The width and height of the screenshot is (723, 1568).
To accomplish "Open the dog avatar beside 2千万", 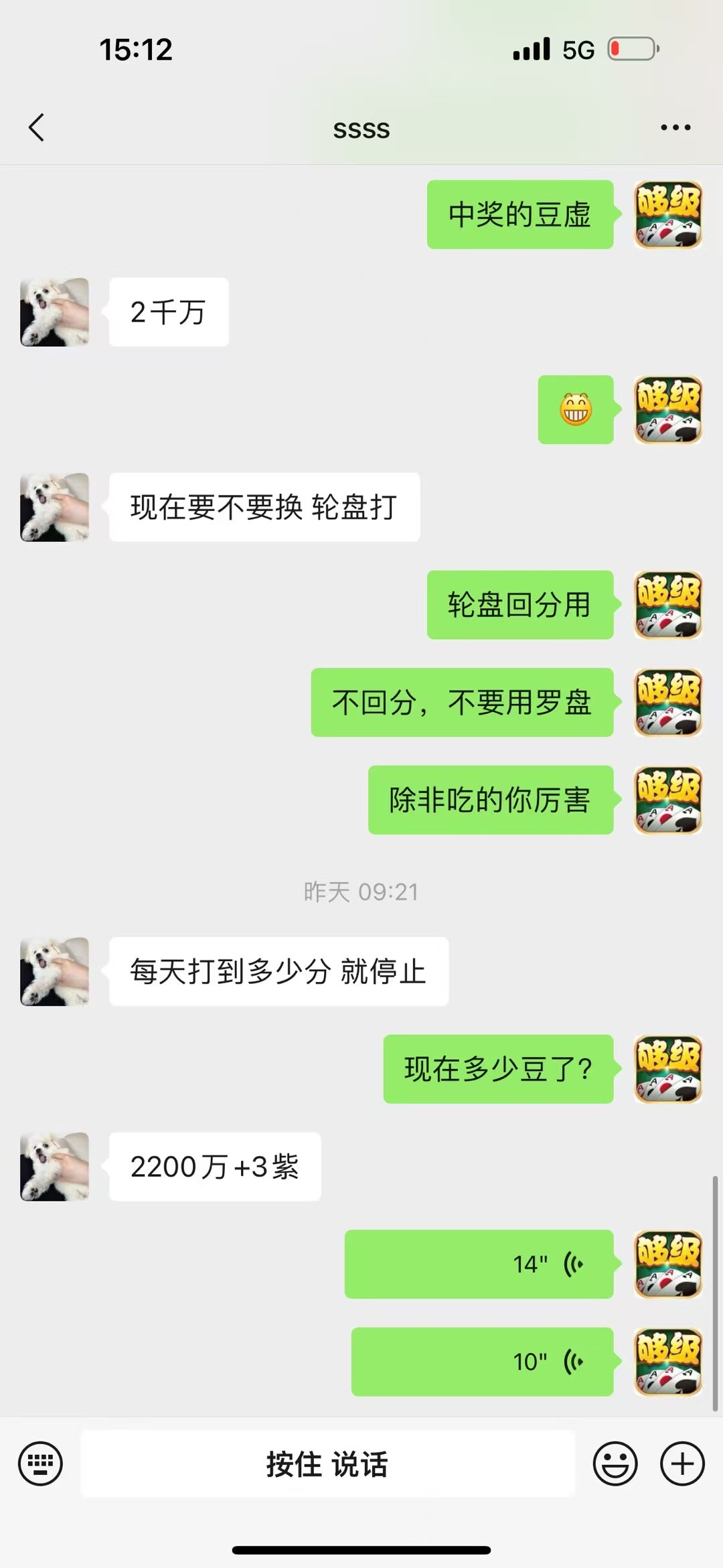I will (x=54, y=312).
